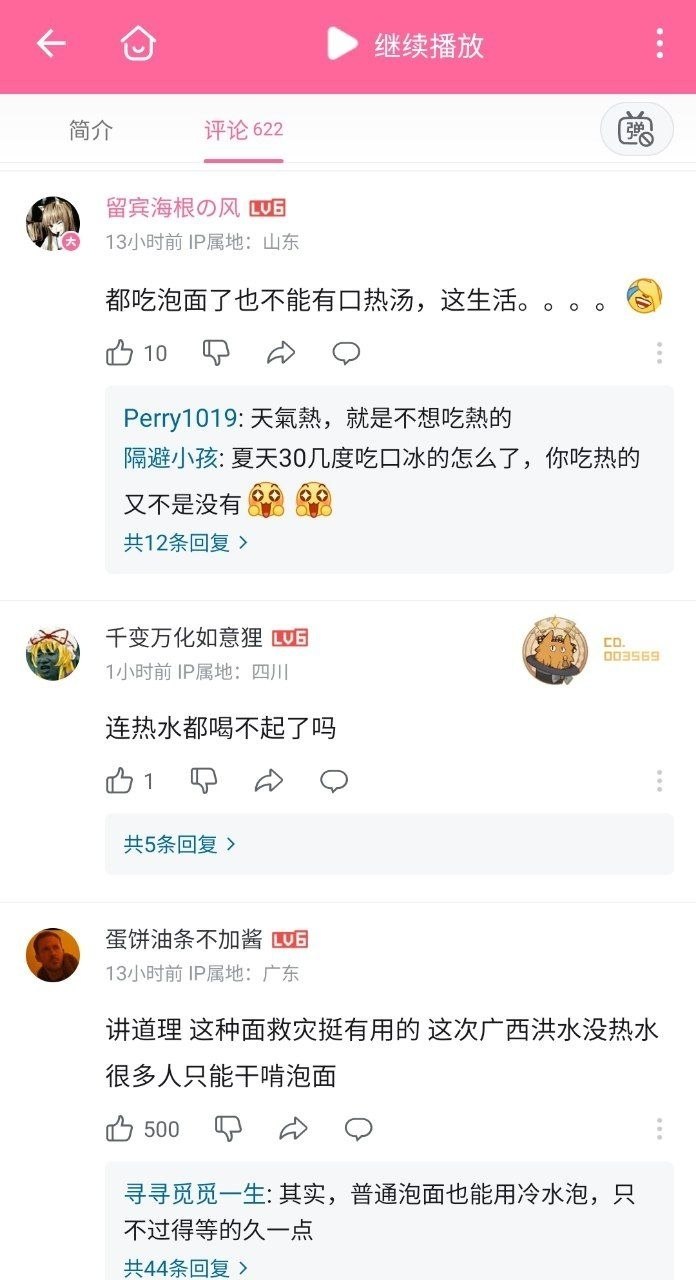The height and width of the screenshot is (1280, 696).
Task: Like the comment 连热水都喝不起了吗
Action: pos(120,781)
